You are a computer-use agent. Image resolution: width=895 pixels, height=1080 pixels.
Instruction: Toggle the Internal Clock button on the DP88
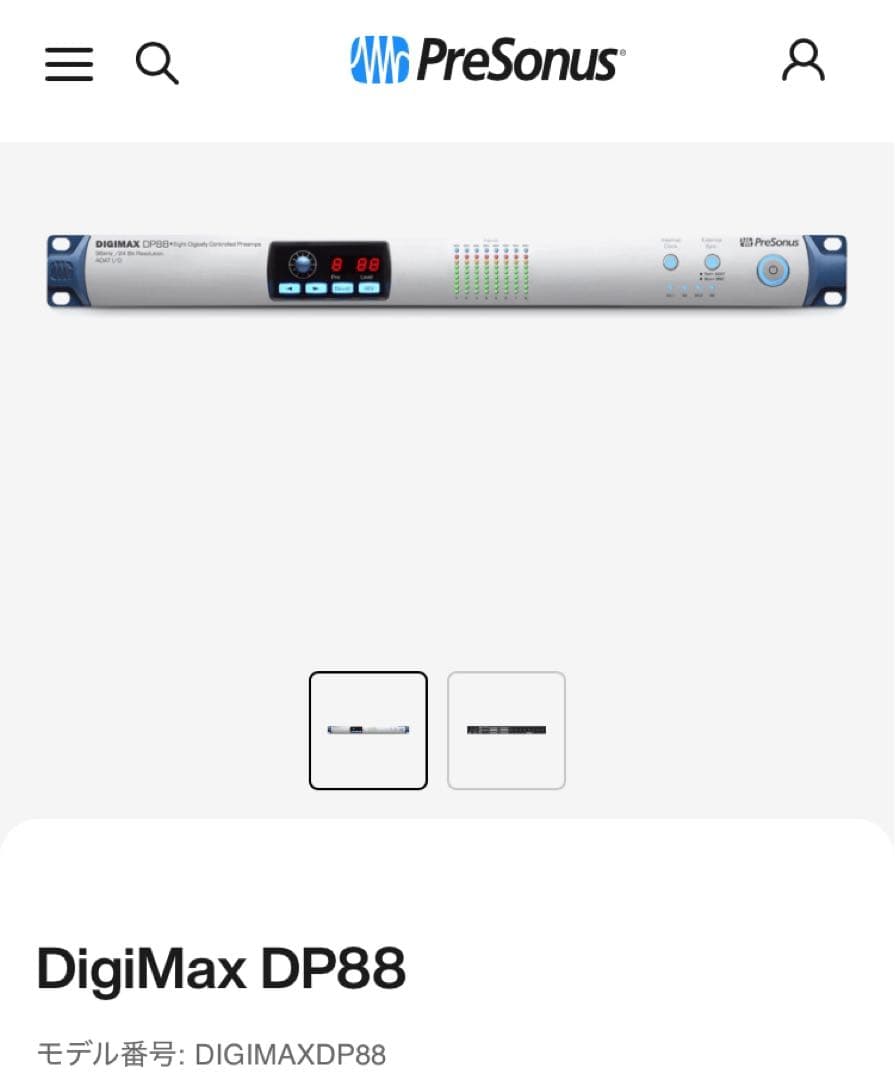click(670, 262)
